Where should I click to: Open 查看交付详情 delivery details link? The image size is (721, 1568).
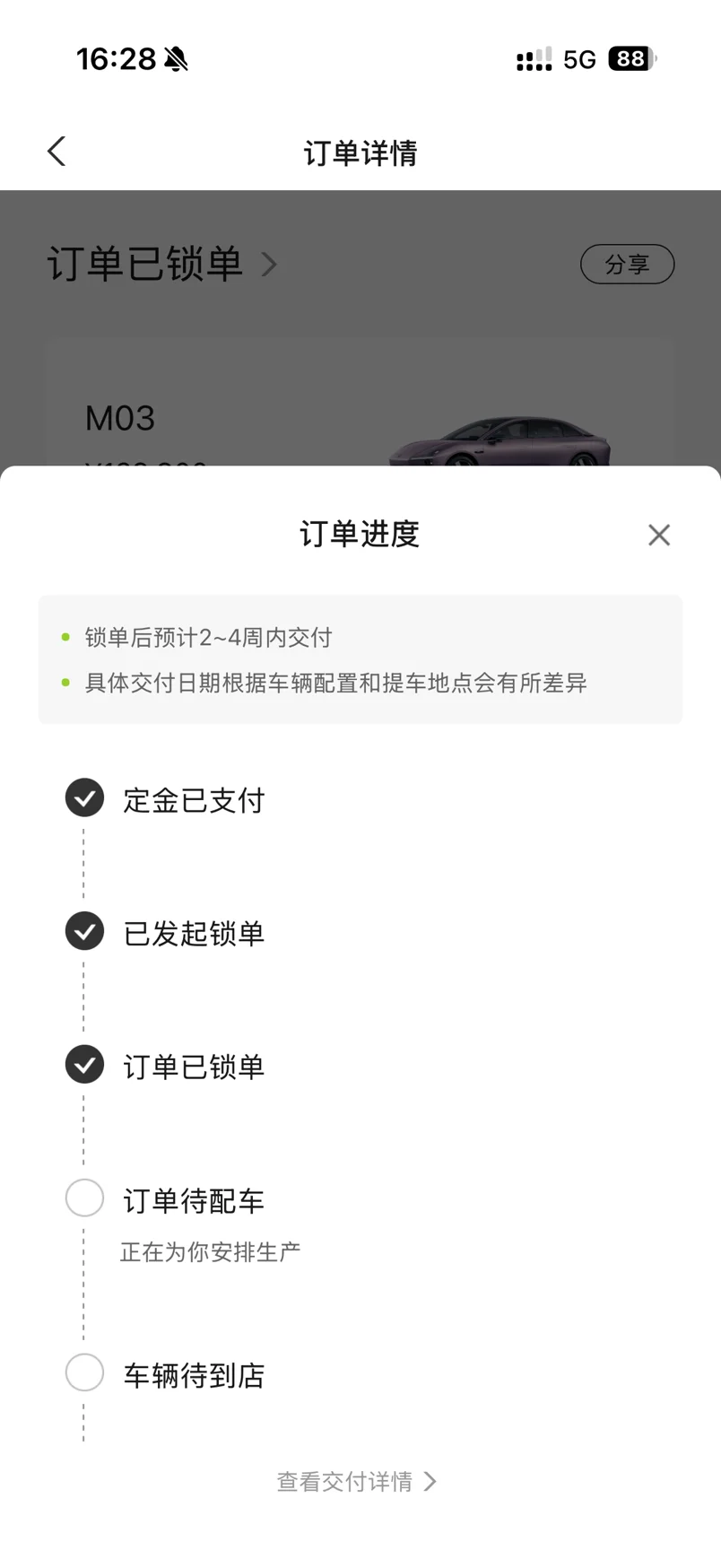click(357, 1481)
